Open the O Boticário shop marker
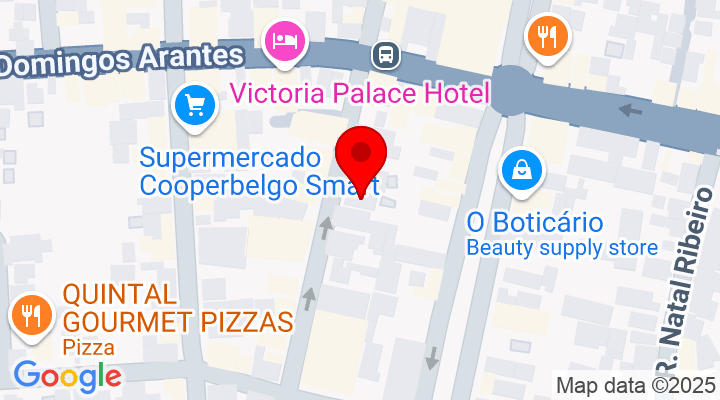The height and width of the screenshot is (400, 720). (x=521, y=171)
